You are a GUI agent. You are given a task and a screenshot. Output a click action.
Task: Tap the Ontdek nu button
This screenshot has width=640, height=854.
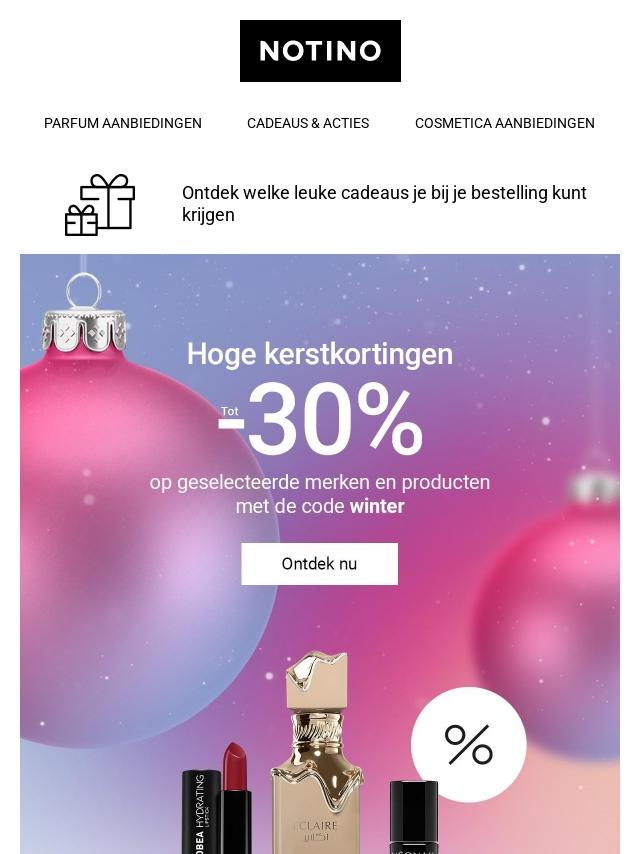[x=319, y=564]
